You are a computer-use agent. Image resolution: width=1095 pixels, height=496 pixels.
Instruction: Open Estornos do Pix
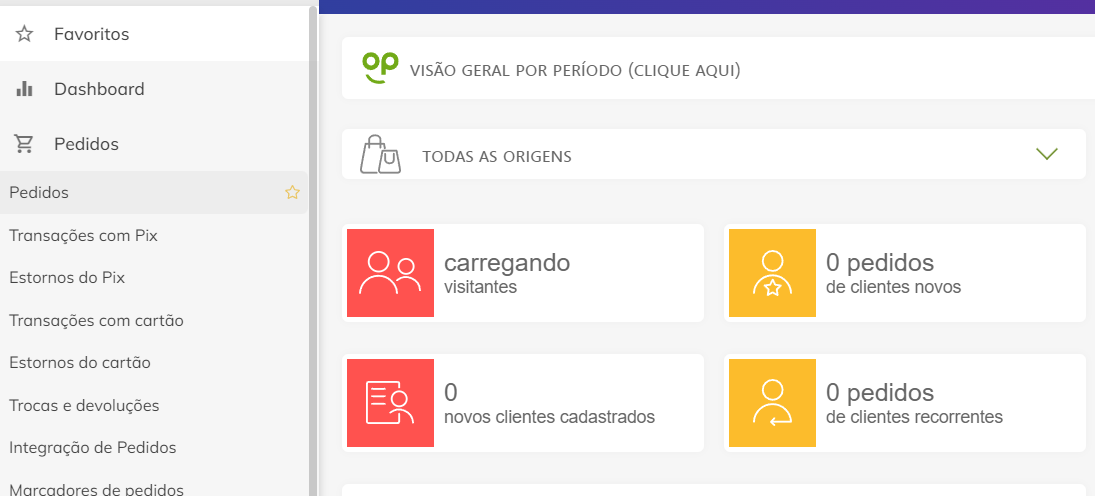click(67, 278)
